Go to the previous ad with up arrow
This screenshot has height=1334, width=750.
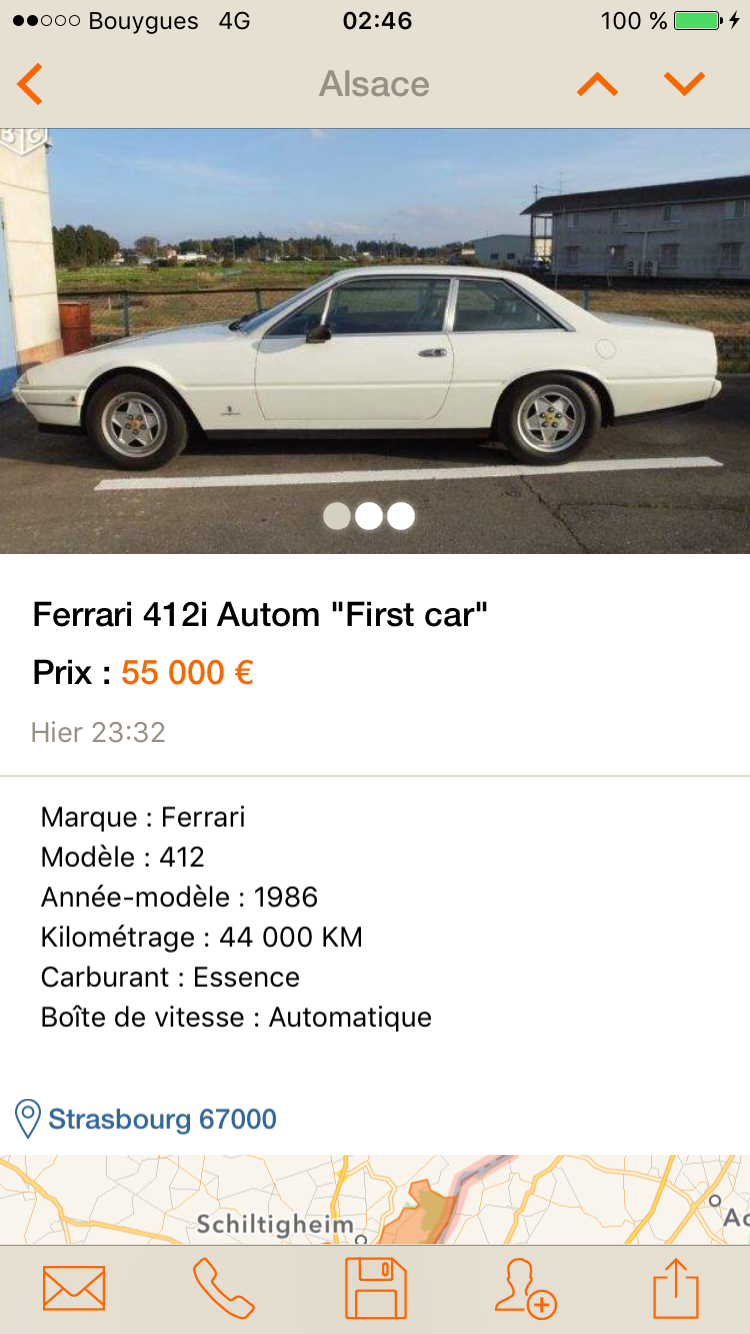tap(597, 84)
